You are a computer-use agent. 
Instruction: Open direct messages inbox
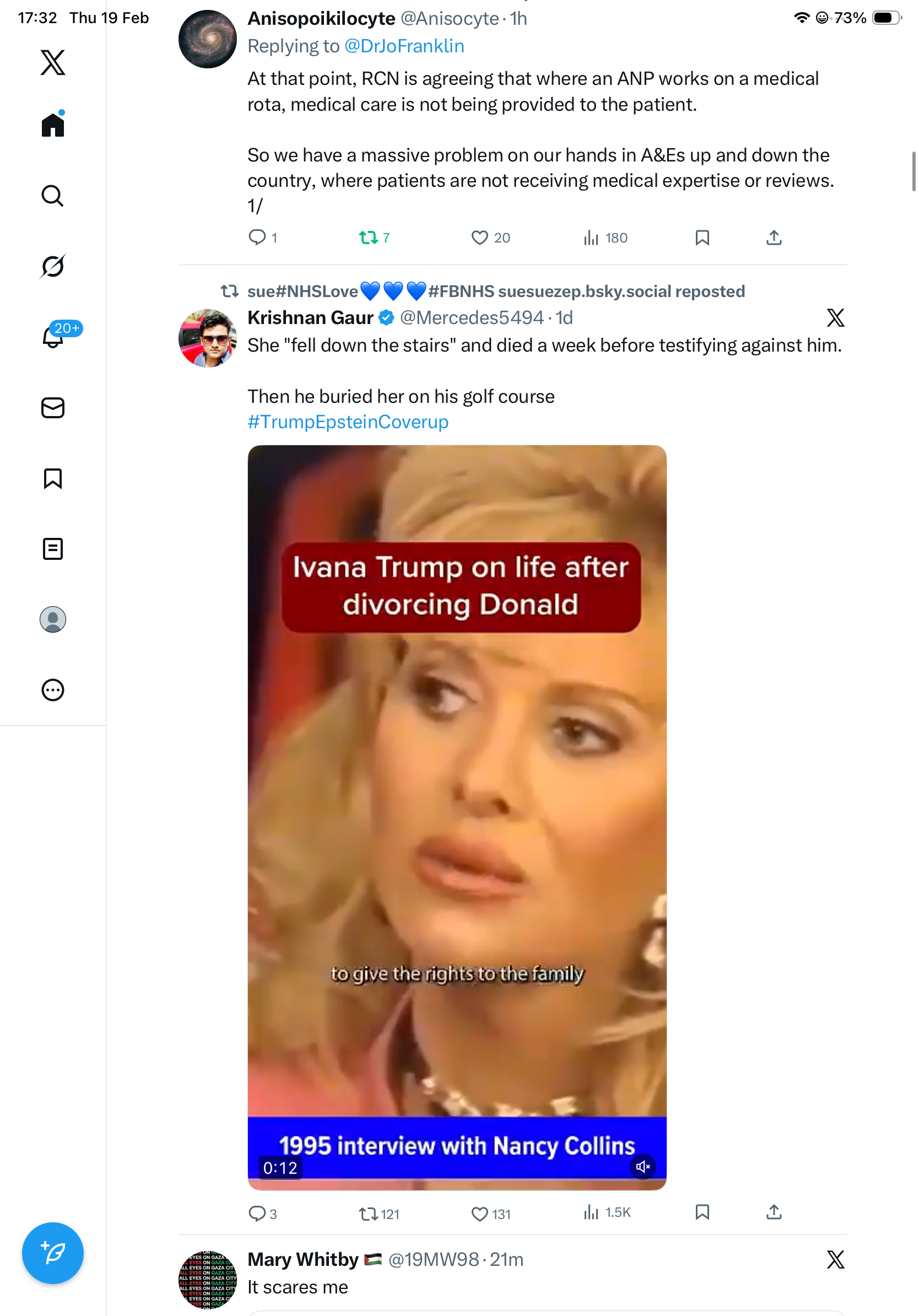coord(53,407)
